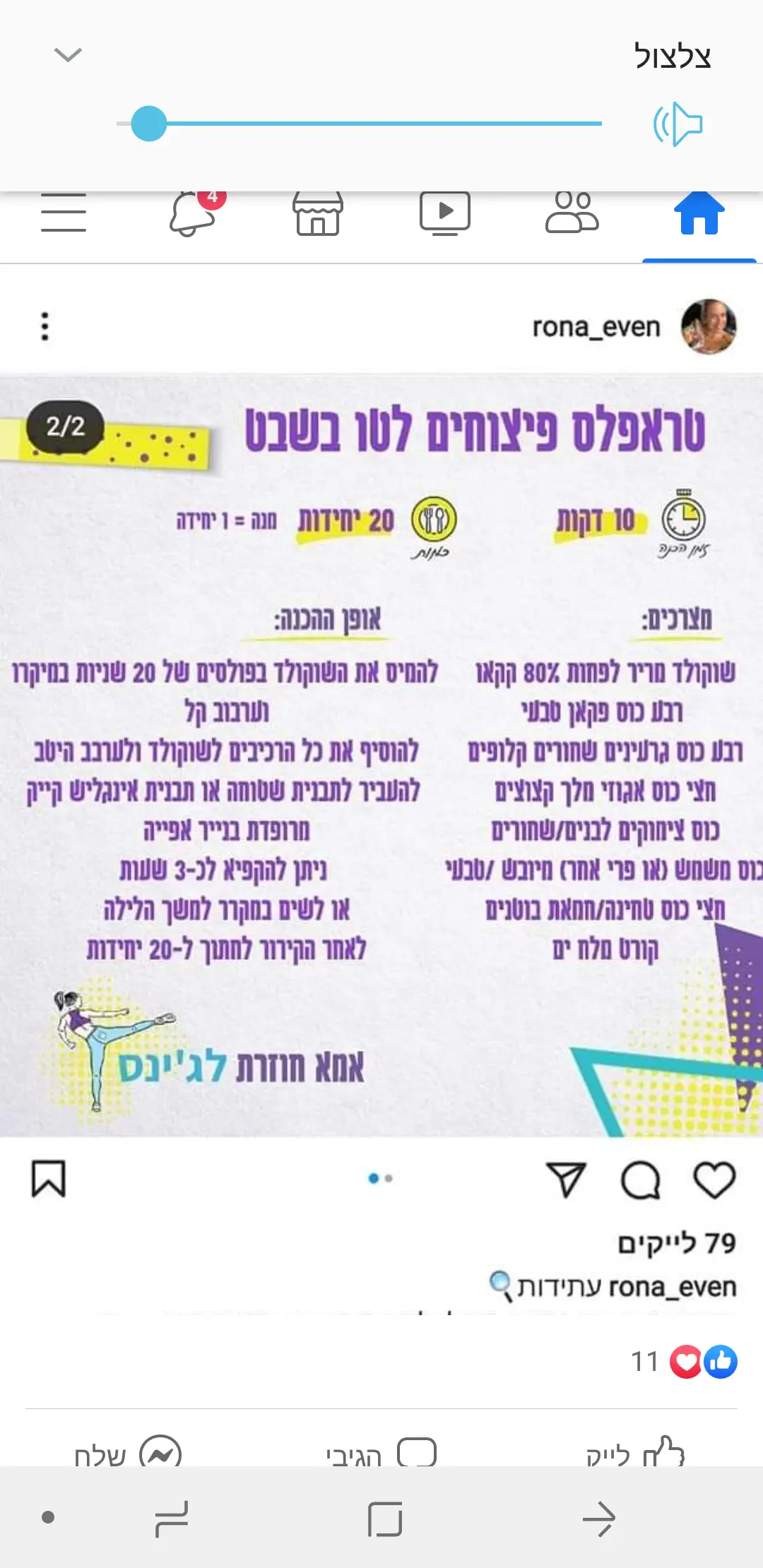Comment on the post via הגיבי
This screenshot has height=1568, width=763.
[381, 1454]
